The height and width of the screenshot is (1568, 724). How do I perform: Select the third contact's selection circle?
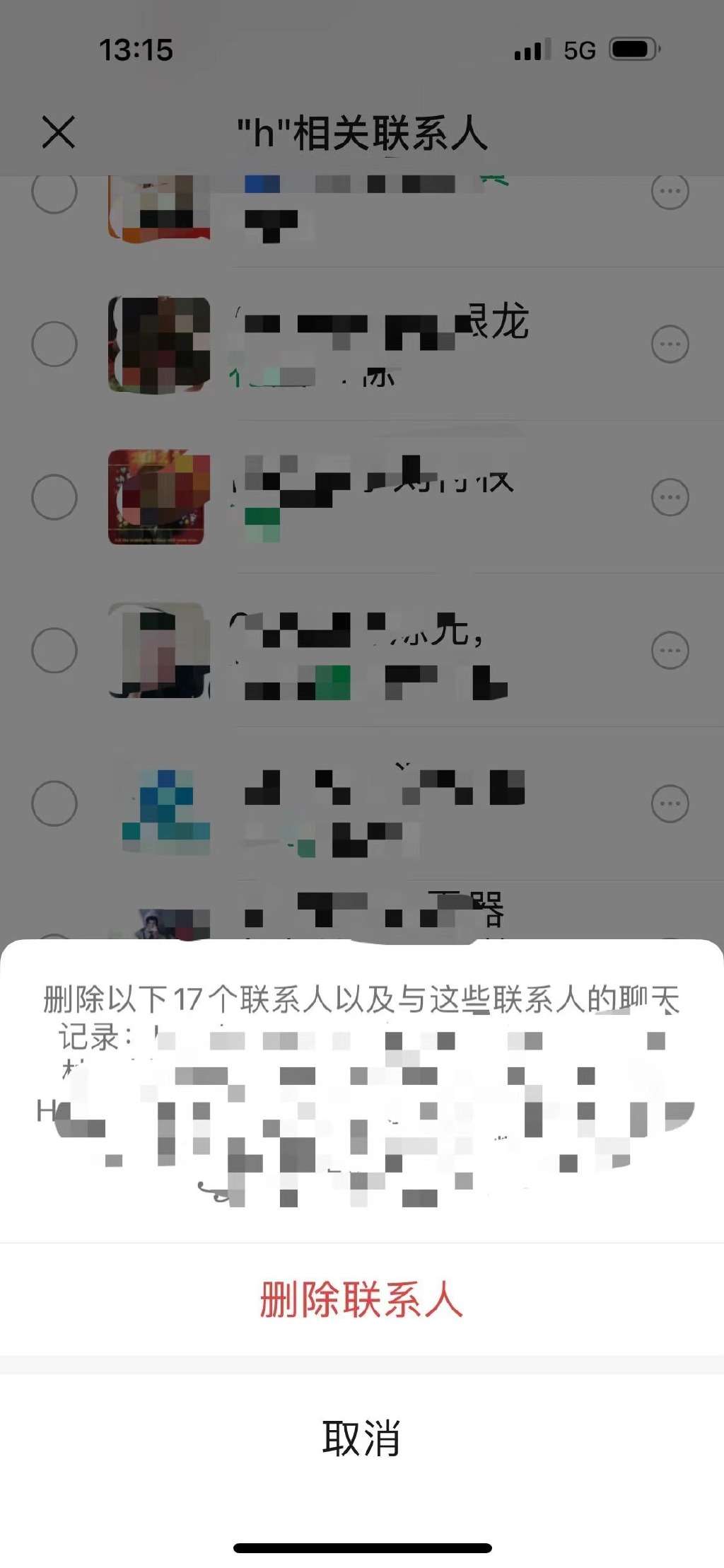tap(55, 497)
